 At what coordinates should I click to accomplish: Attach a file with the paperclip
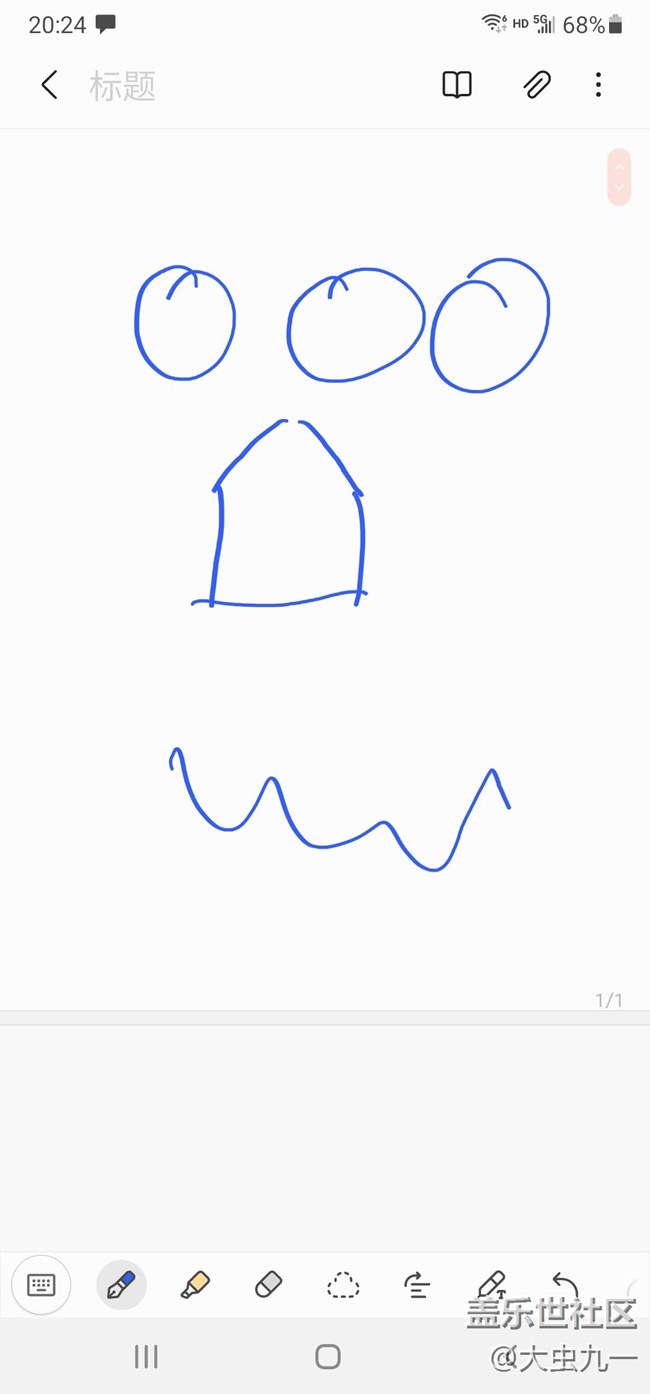tap(537, 85)
